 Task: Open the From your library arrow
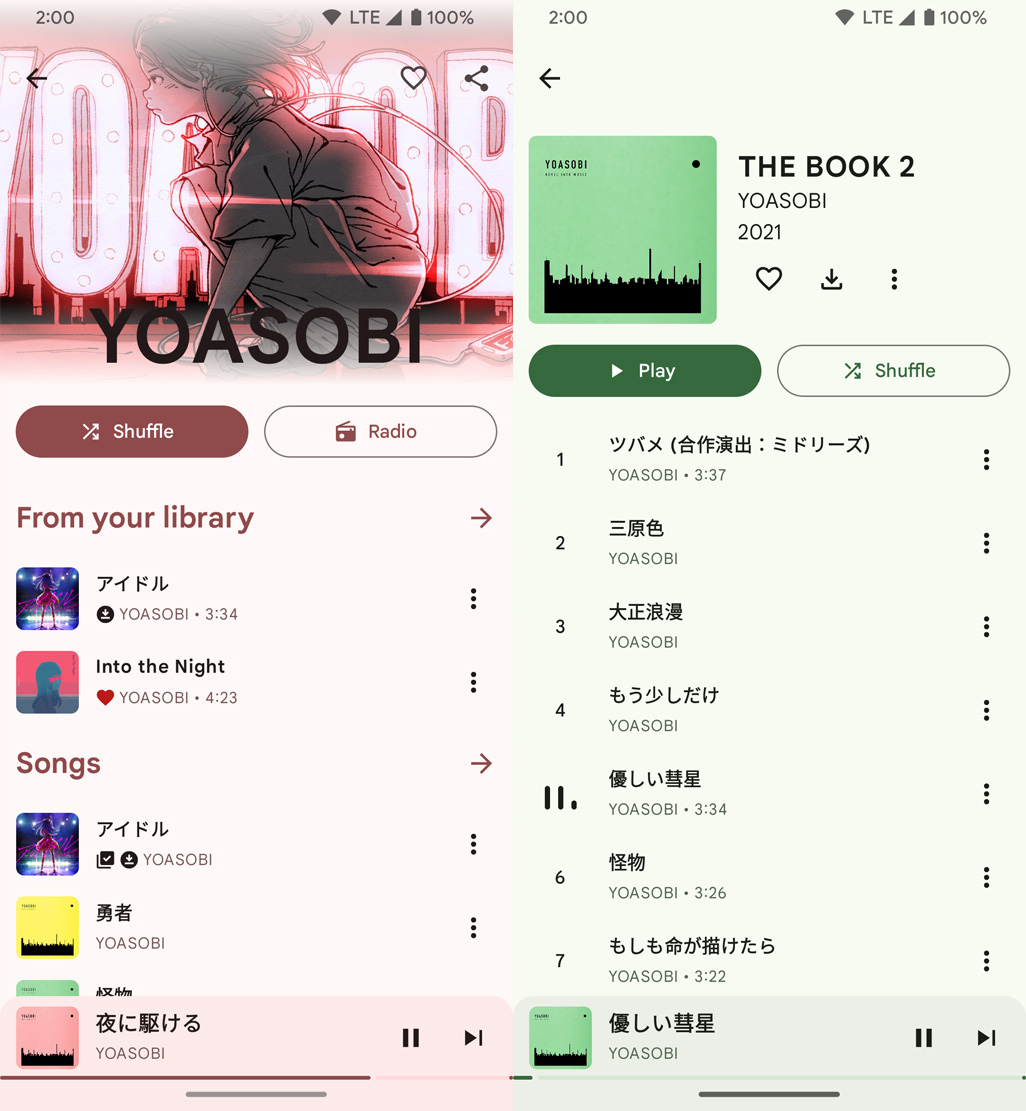(481, 518)
